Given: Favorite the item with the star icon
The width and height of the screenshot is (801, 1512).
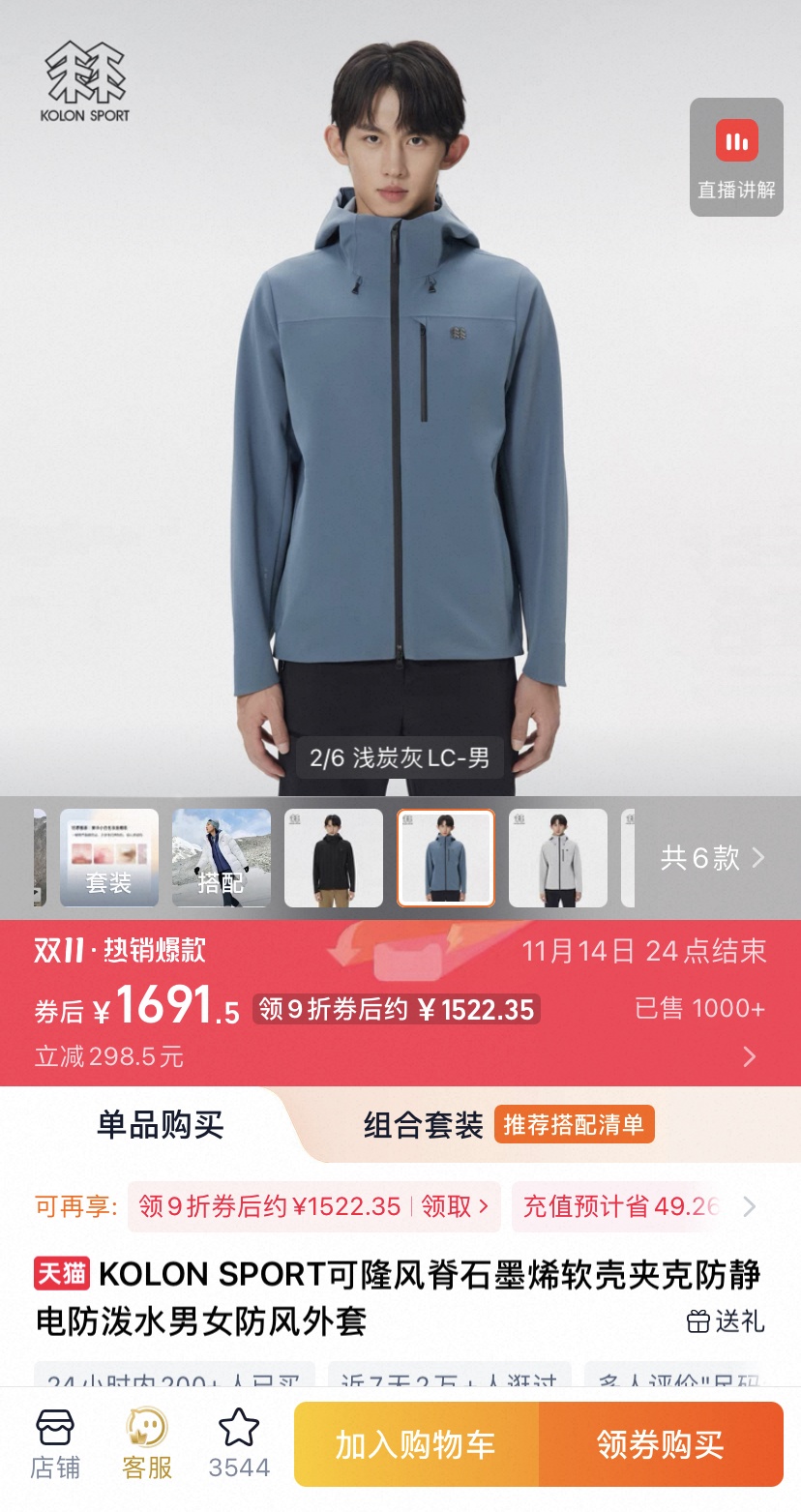Looking at the screenshot, I should [x=239, y=1444].
